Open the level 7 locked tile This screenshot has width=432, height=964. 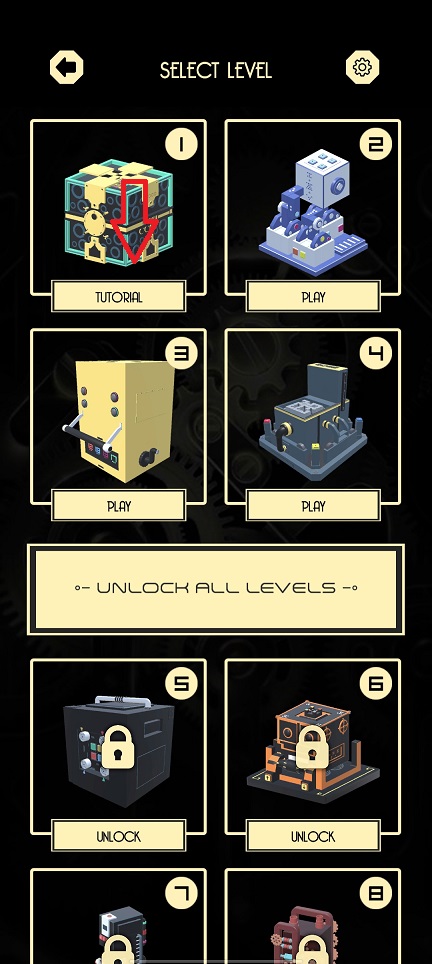pos(119,916)
